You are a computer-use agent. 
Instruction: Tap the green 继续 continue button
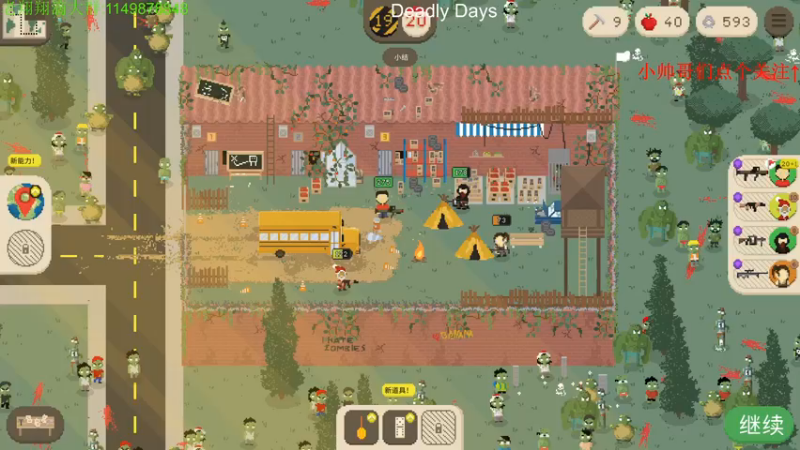tap(761, 424)
